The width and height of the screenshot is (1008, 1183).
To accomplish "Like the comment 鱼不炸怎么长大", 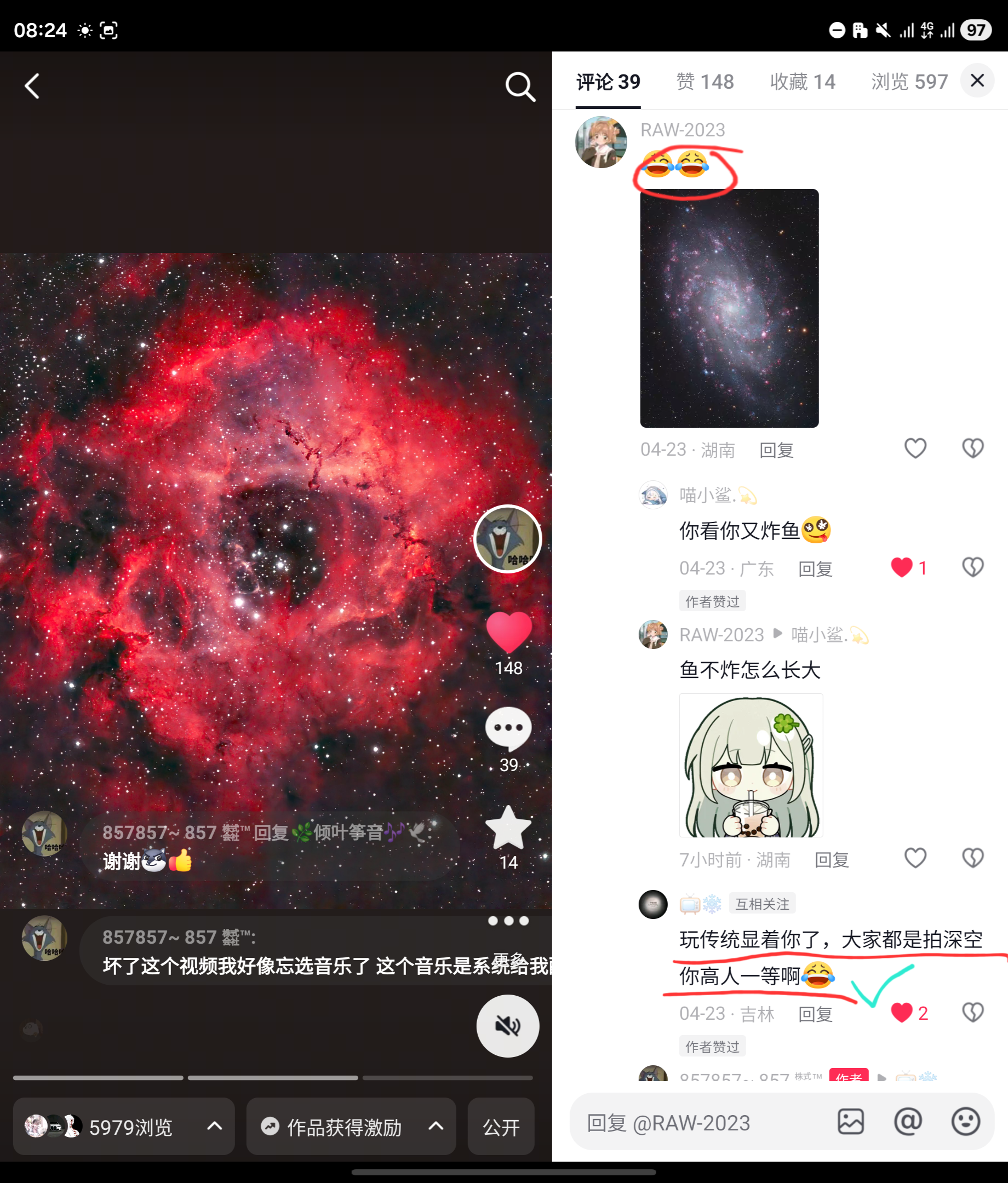I will point(915,858).
